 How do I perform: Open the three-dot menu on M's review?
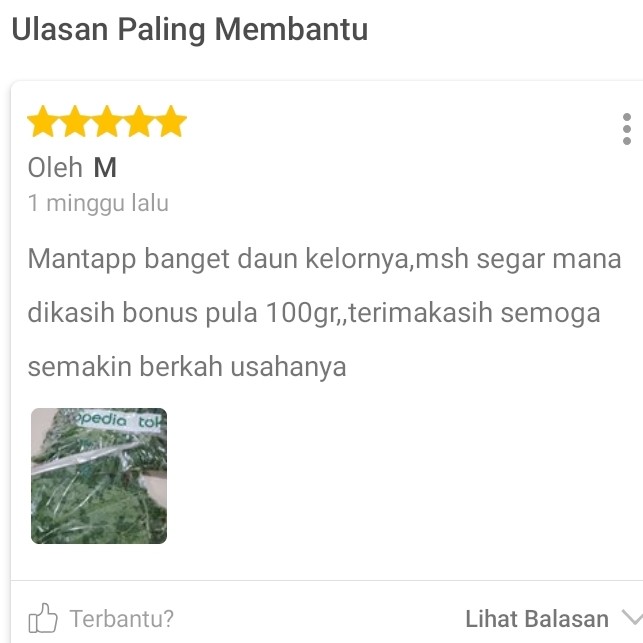[x=626, y=129]
